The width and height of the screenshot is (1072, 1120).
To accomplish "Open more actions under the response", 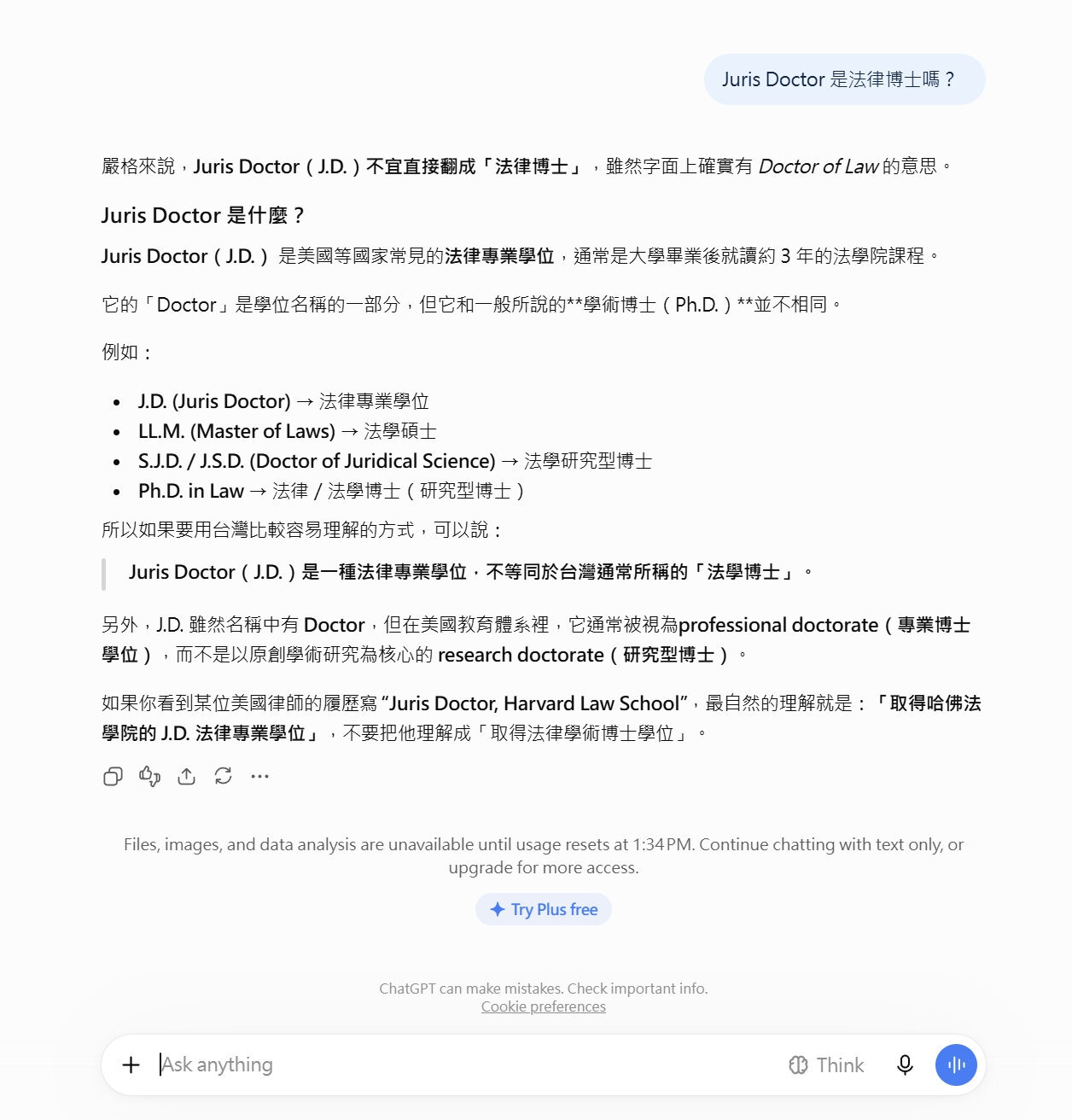I will 259,776.
